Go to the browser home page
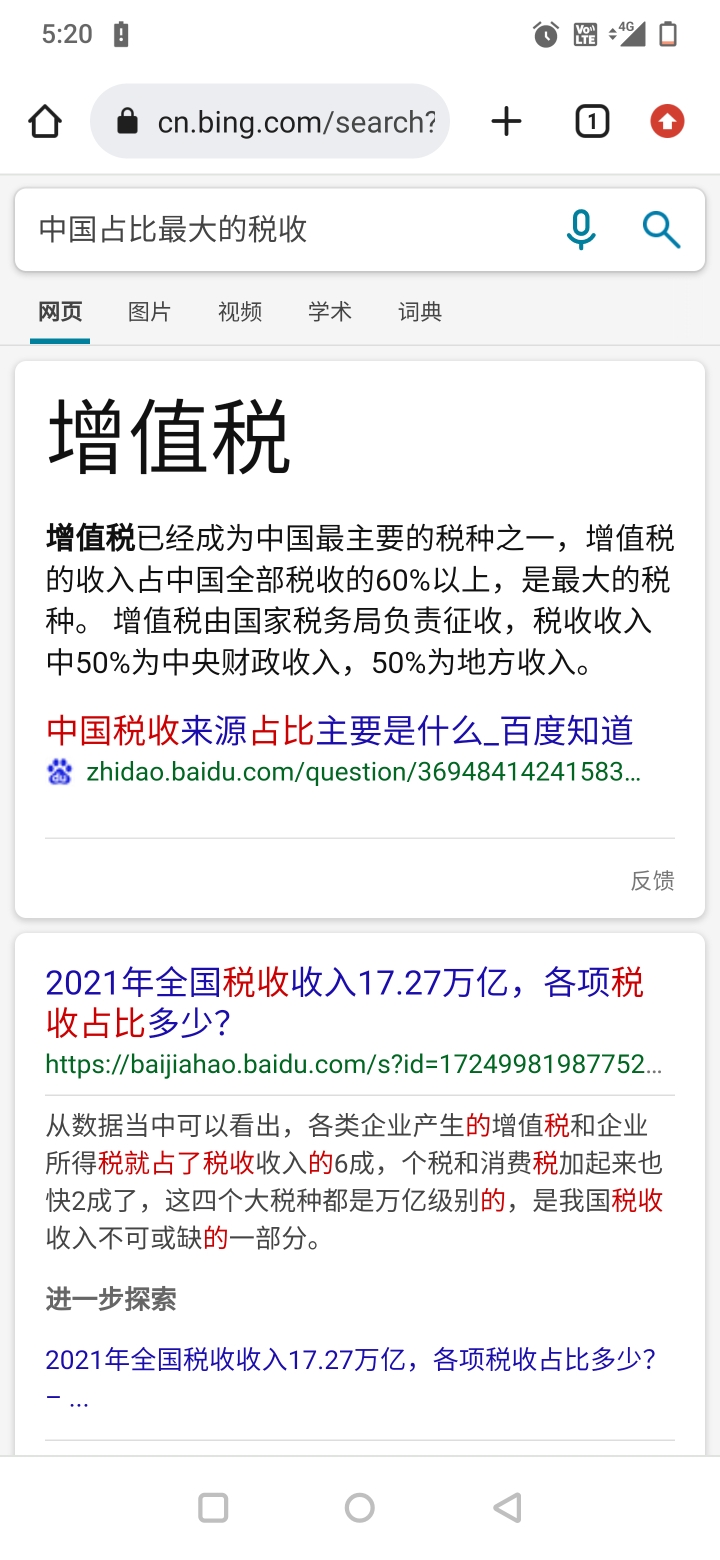 (45, 122)
